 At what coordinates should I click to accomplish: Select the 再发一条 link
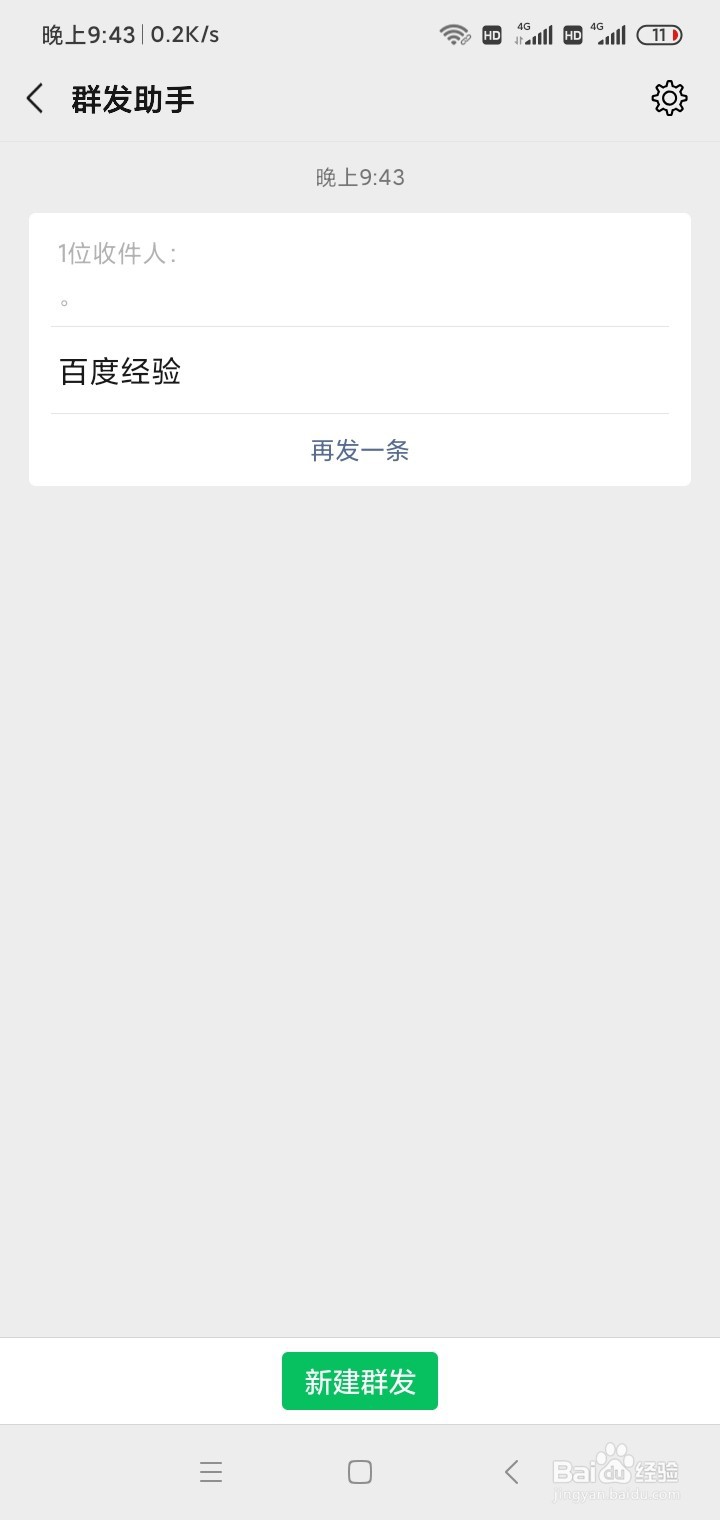[359, 451]
